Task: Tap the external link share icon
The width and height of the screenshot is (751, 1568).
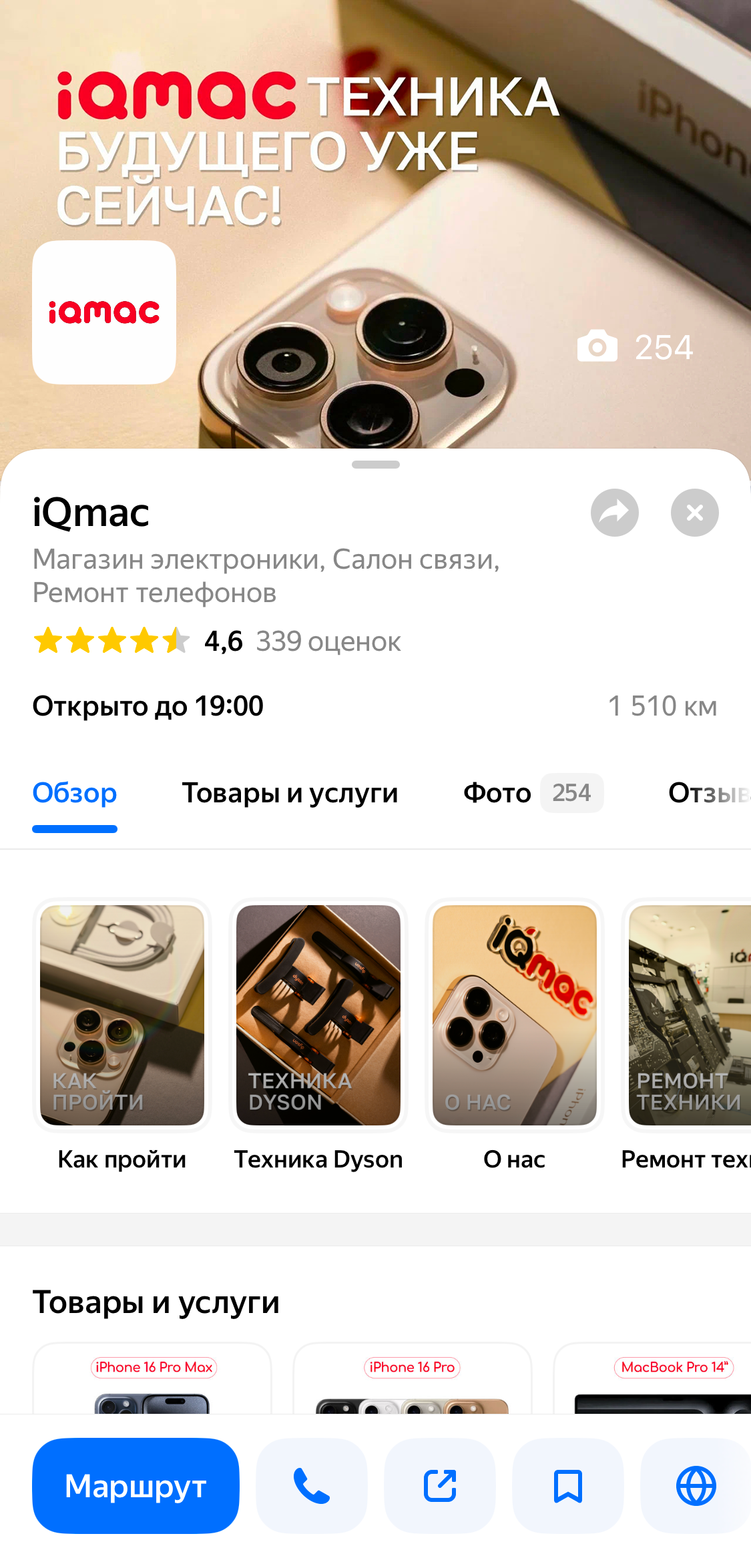Action: [440, 1486]
